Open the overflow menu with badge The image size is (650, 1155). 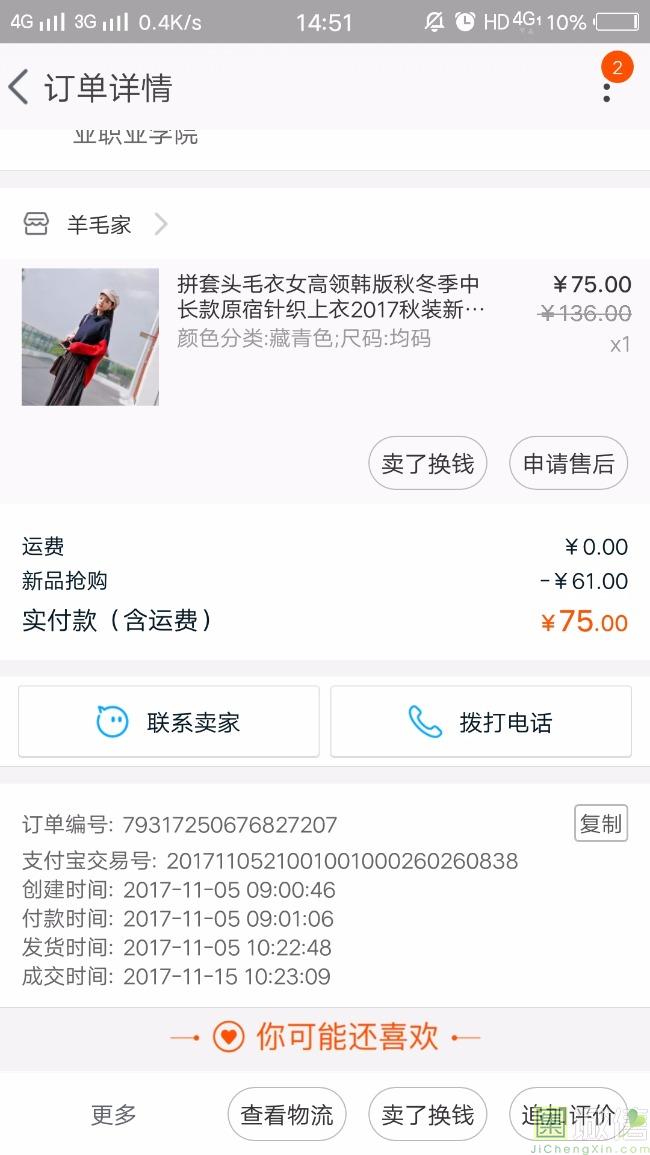(607, 88)
